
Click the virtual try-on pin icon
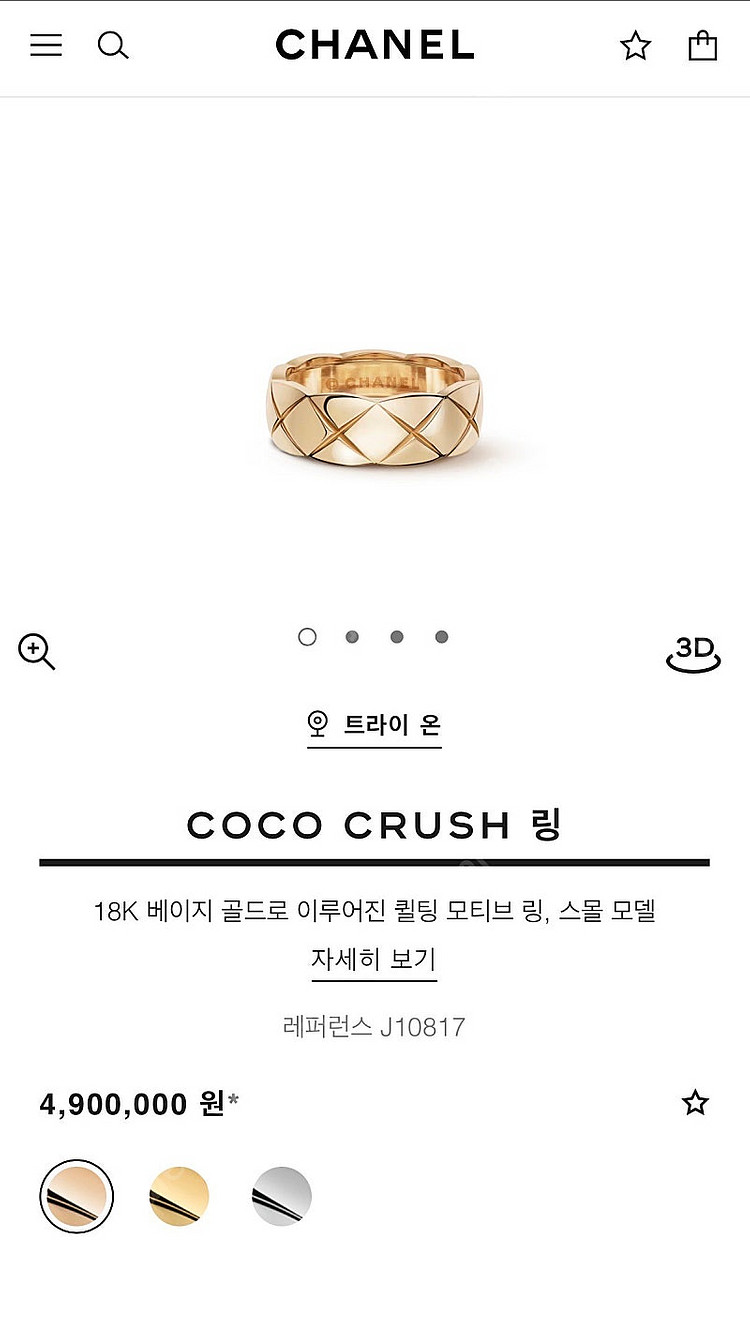[x=318, y=724]
